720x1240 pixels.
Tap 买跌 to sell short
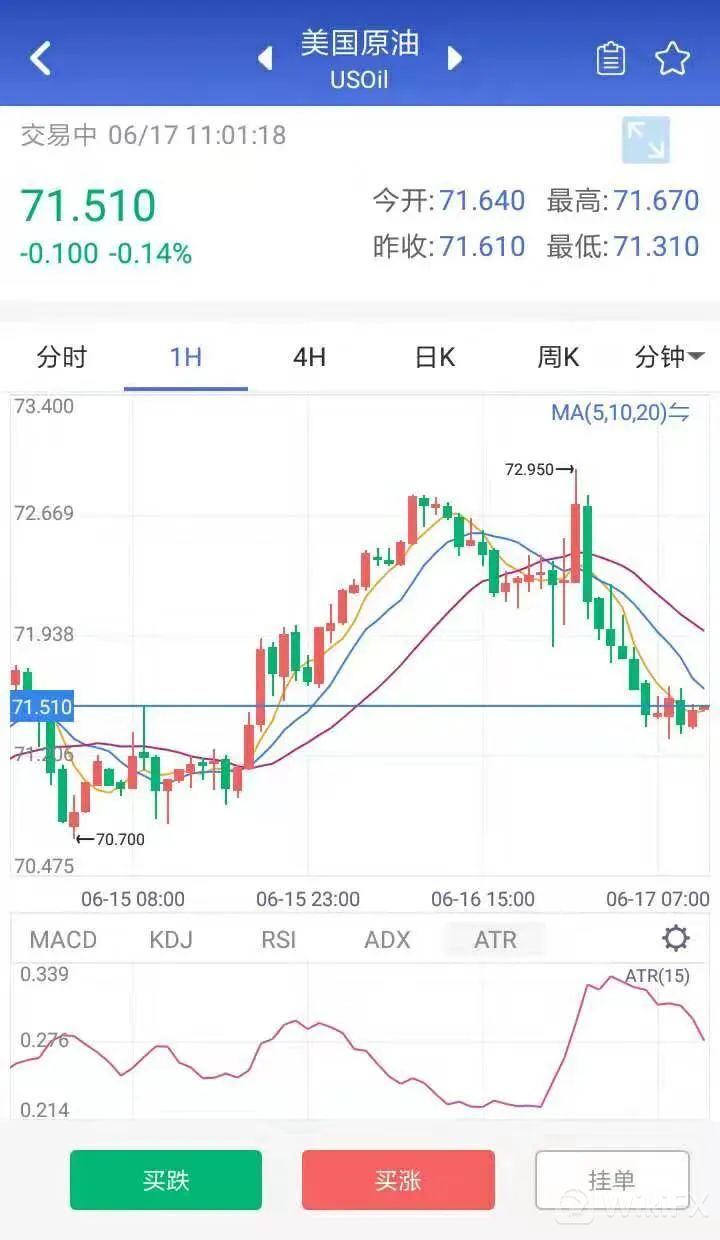(x=166, y=1180)
